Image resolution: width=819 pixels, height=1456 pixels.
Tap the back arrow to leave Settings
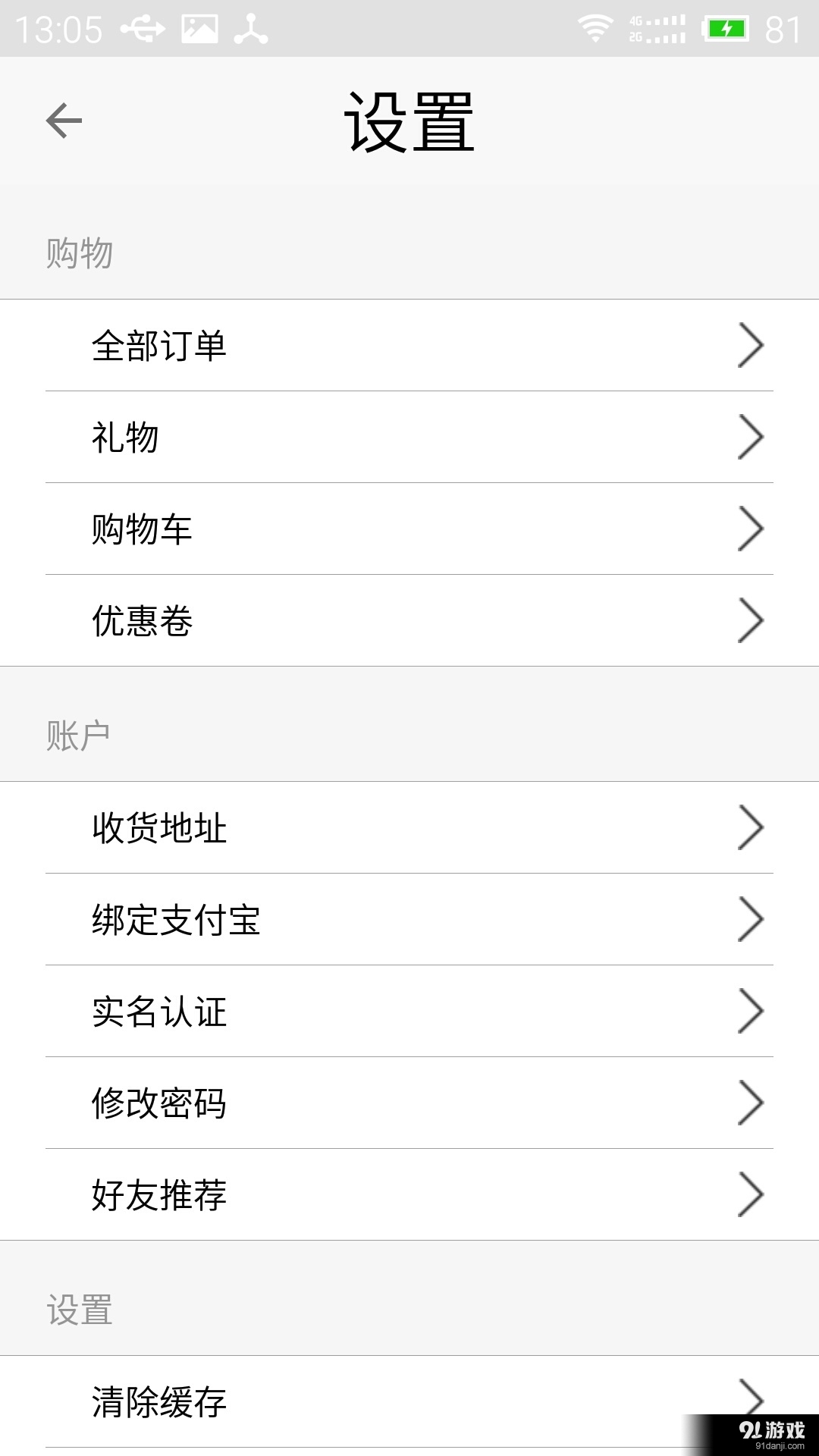pyautogui.click(x=62, y=120)
